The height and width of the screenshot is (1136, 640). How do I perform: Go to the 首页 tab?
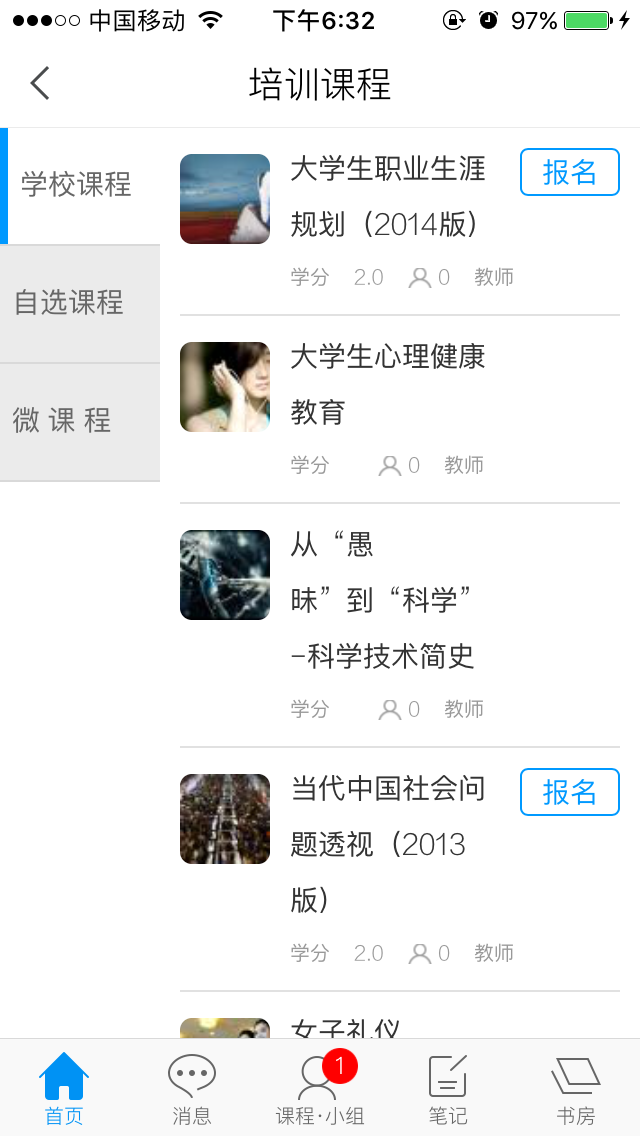pos(64,1088)
